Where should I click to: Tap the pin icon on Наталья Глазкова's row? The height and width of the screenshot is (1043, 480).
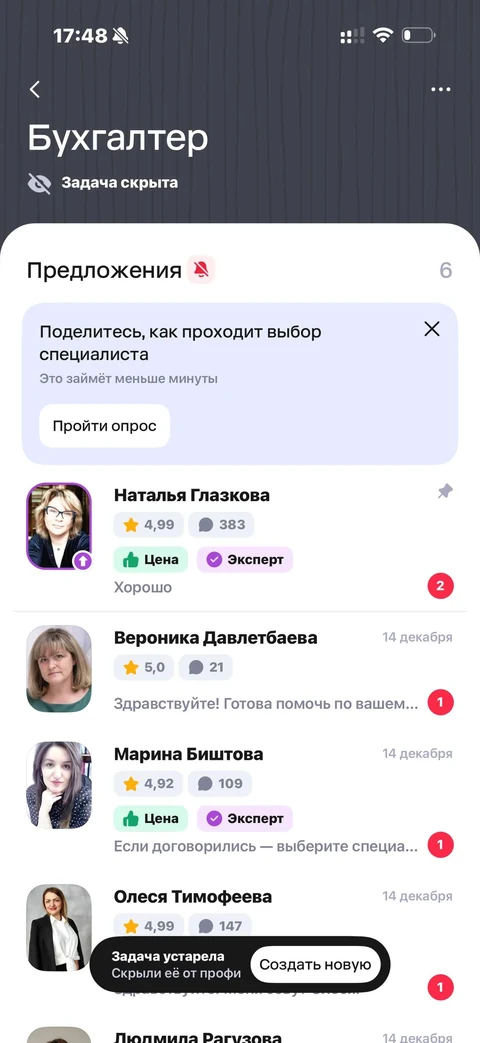pos(445,492)
